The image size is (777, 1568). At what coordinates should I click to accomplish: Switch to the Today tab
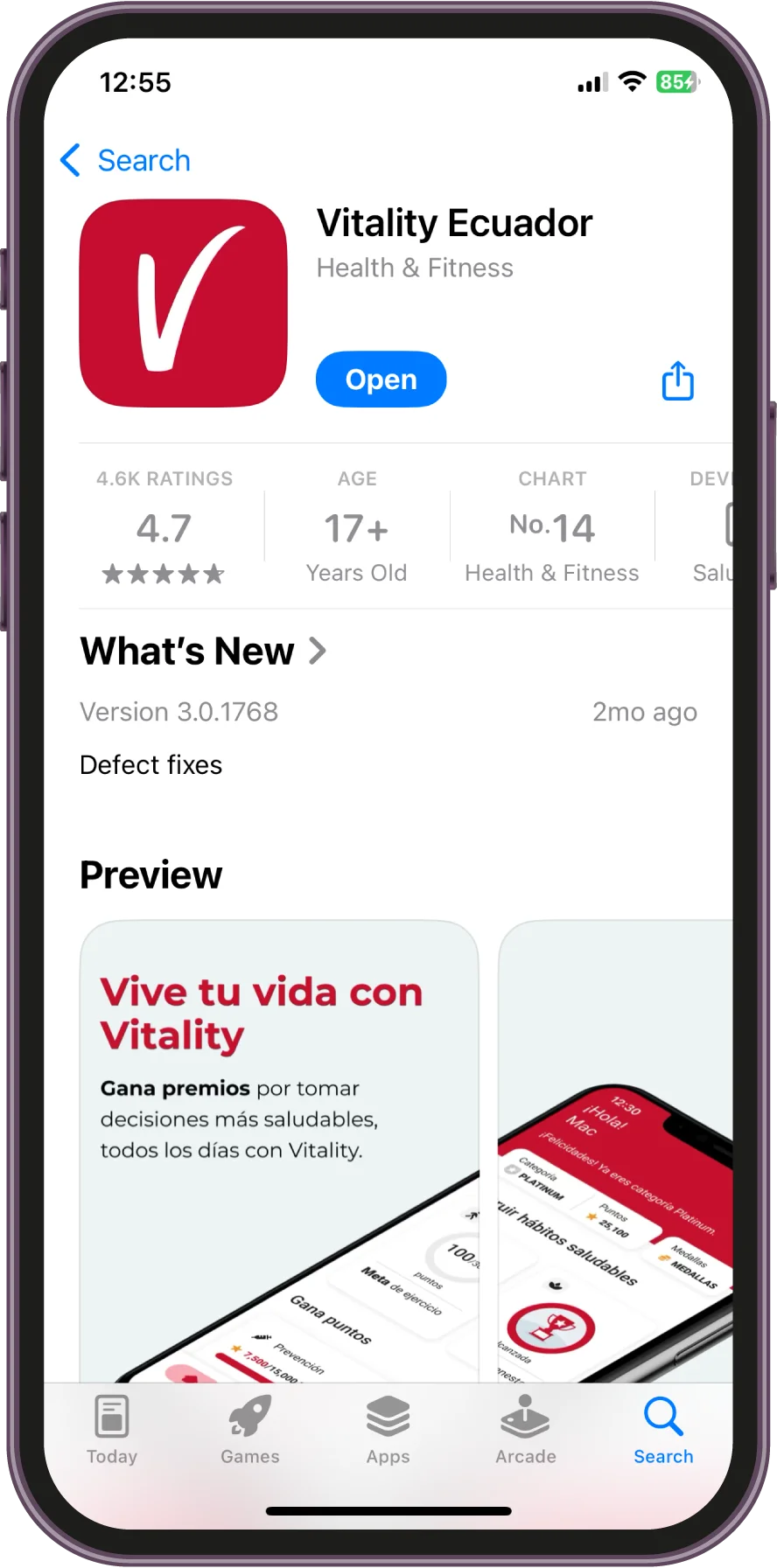tap(112, 1432)
